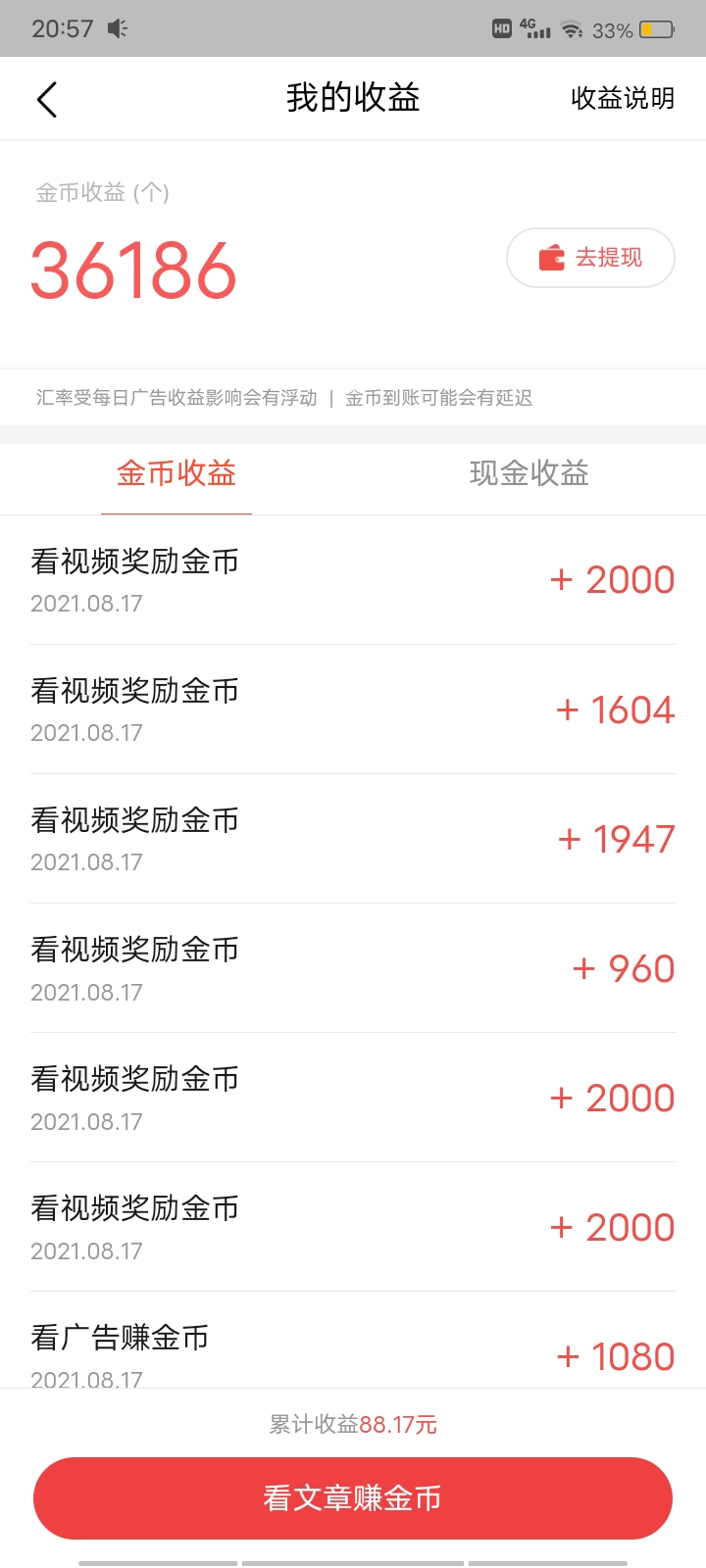Viewport: 706px width, 1568px height.
Task: Tap the battery indicator showing 33%
Action: point(659,27)
